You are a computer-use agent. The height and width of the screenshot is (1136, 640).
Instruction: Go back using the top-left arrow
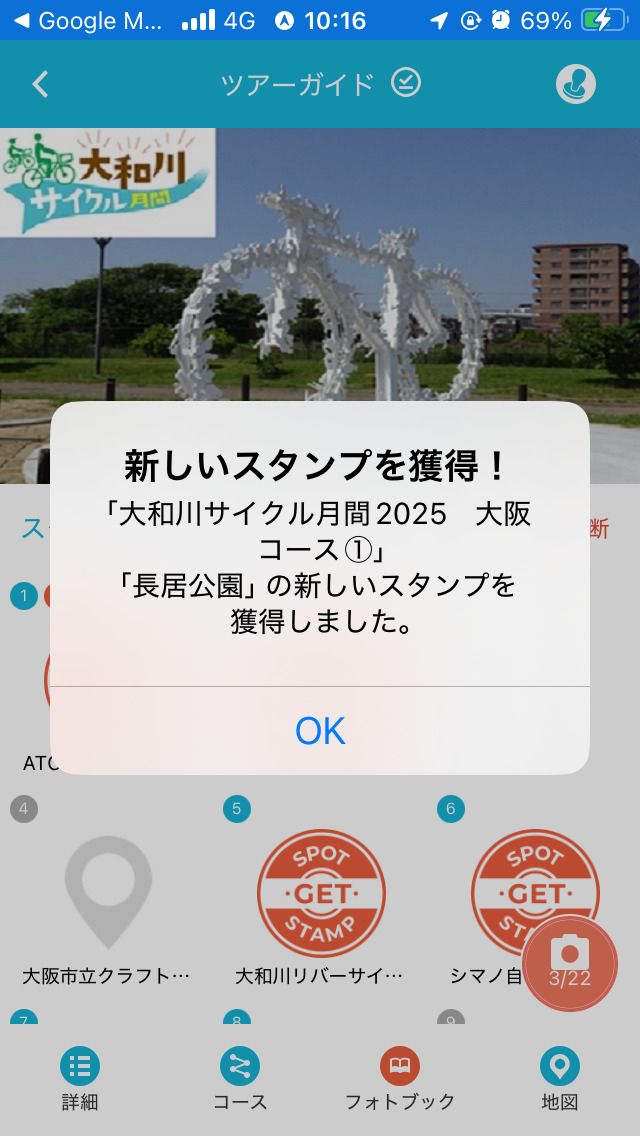click(40, 85)
